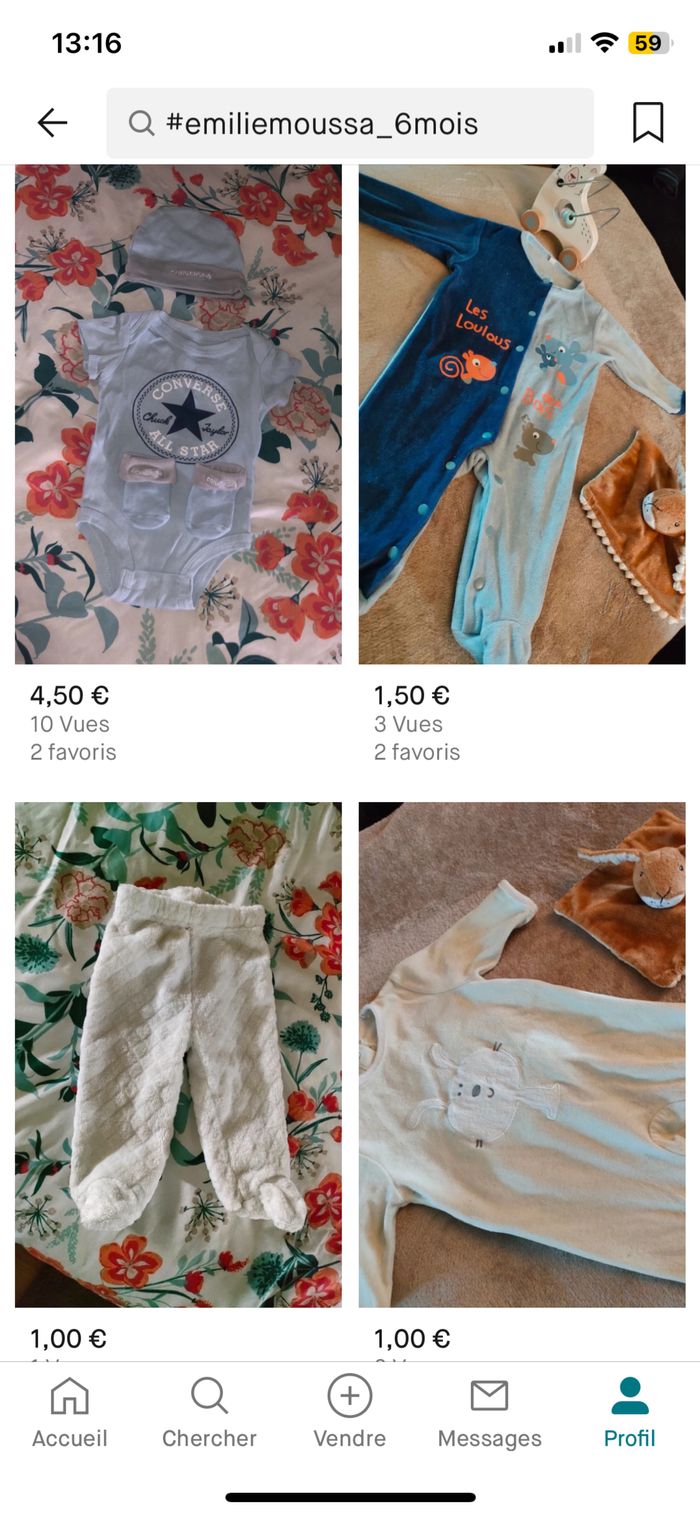
Task: Tap the #emiliemoussa_6mois search field
Action: 350,123
